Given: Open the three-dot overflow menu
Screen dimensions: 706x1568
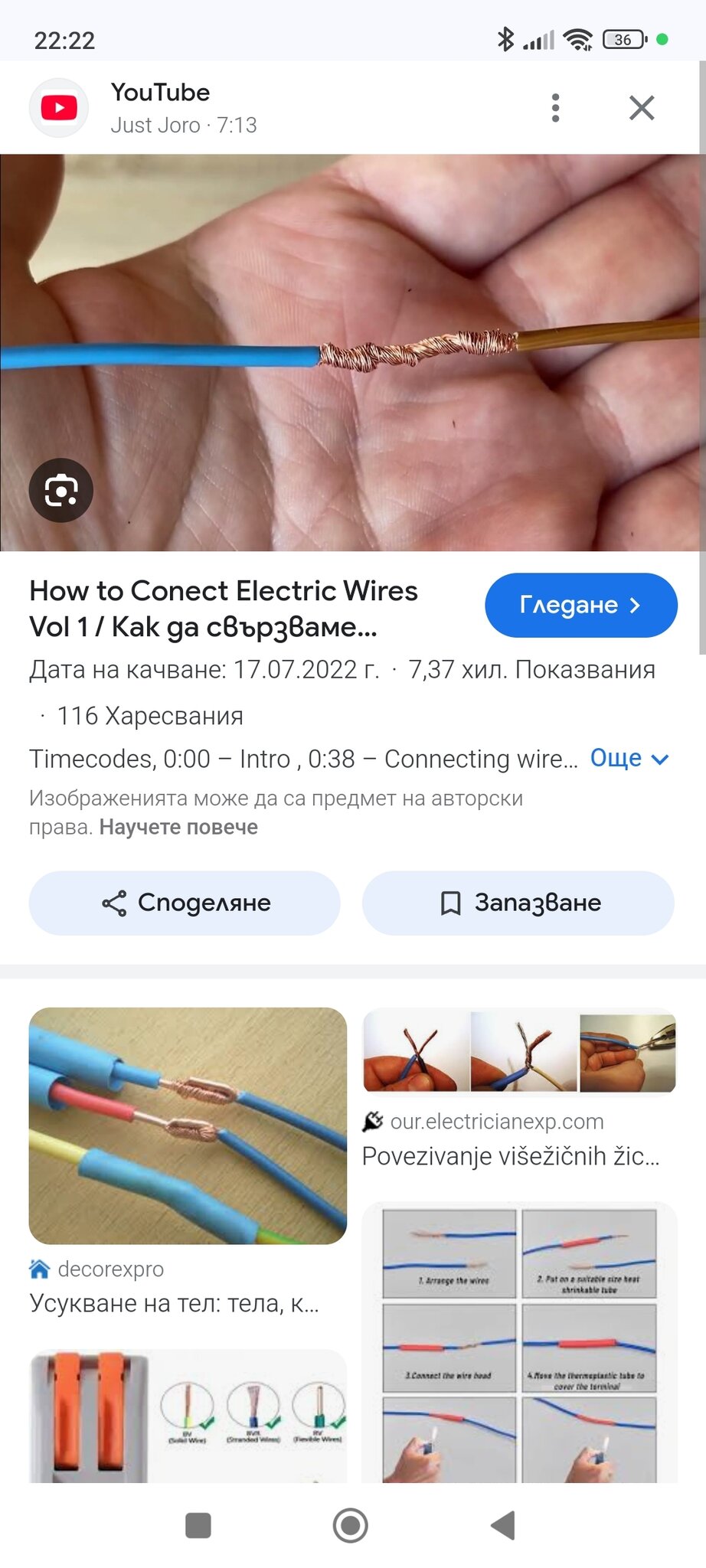Looking at the screenshot, I should (x=556, y=108).
